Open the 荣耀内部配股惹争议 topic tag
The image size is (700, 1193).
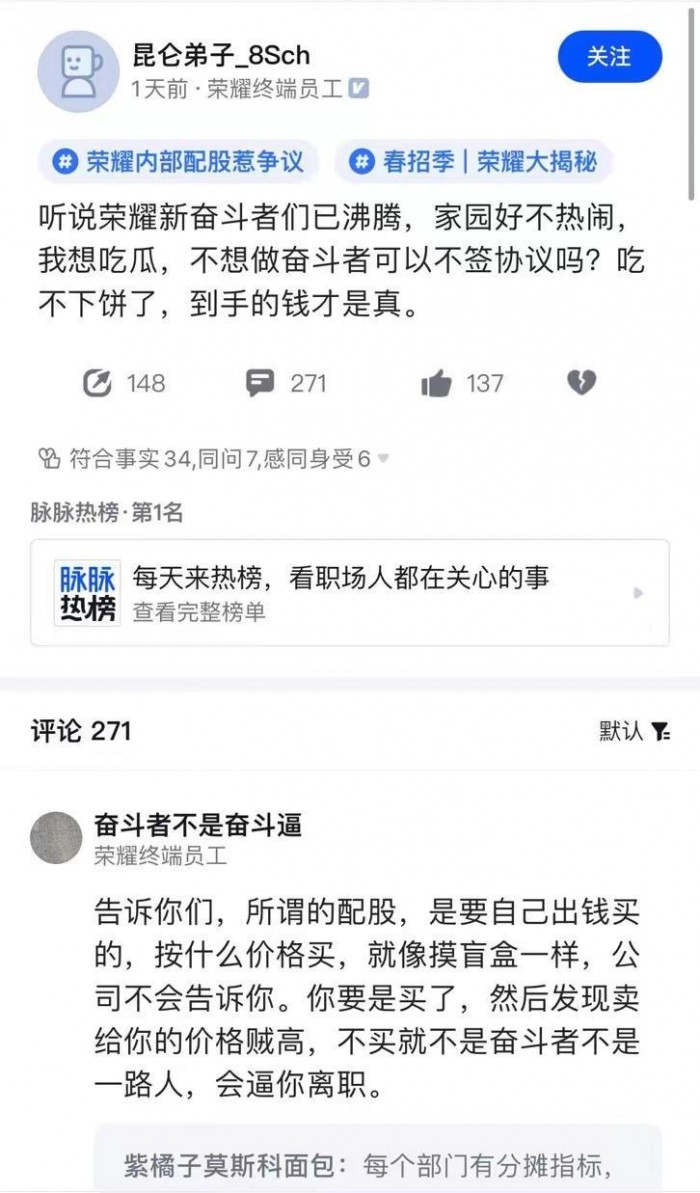click(179, 162)
